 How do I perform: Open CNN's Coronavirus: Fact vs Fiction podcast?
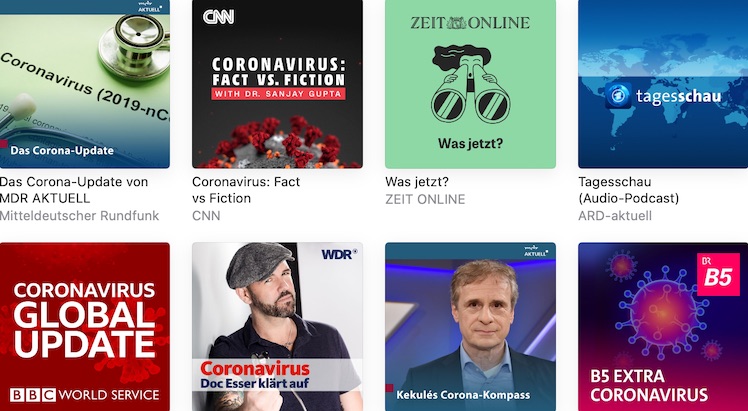tap(277, 84)
